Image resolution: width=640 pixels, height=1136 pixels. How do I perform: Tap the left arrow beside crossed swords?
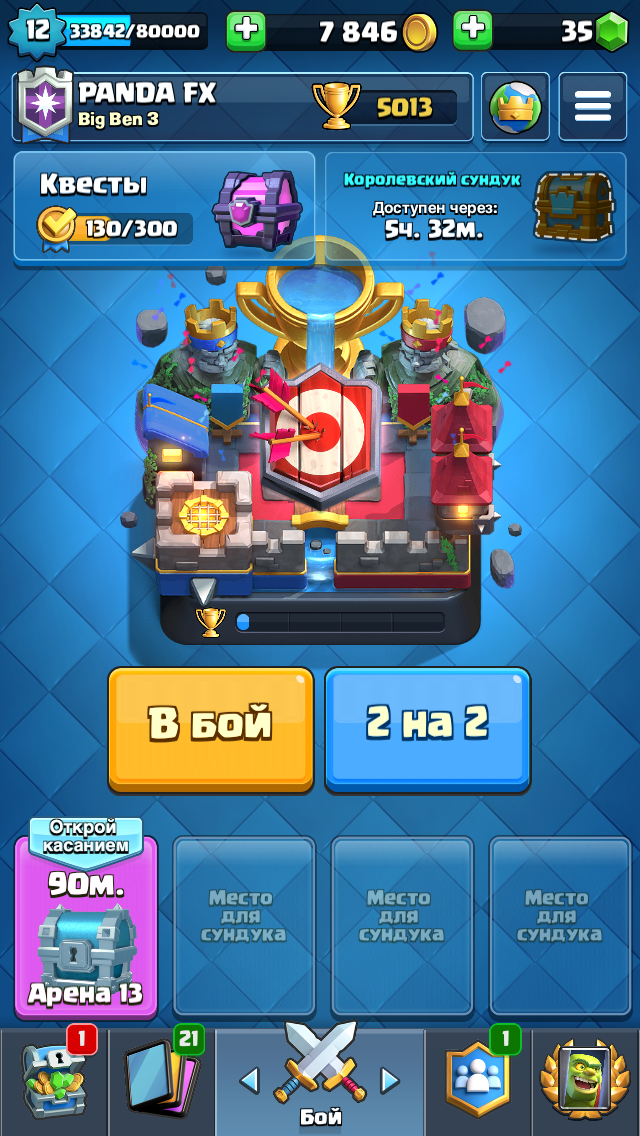pyautogui.click(x=249, y=1081)
